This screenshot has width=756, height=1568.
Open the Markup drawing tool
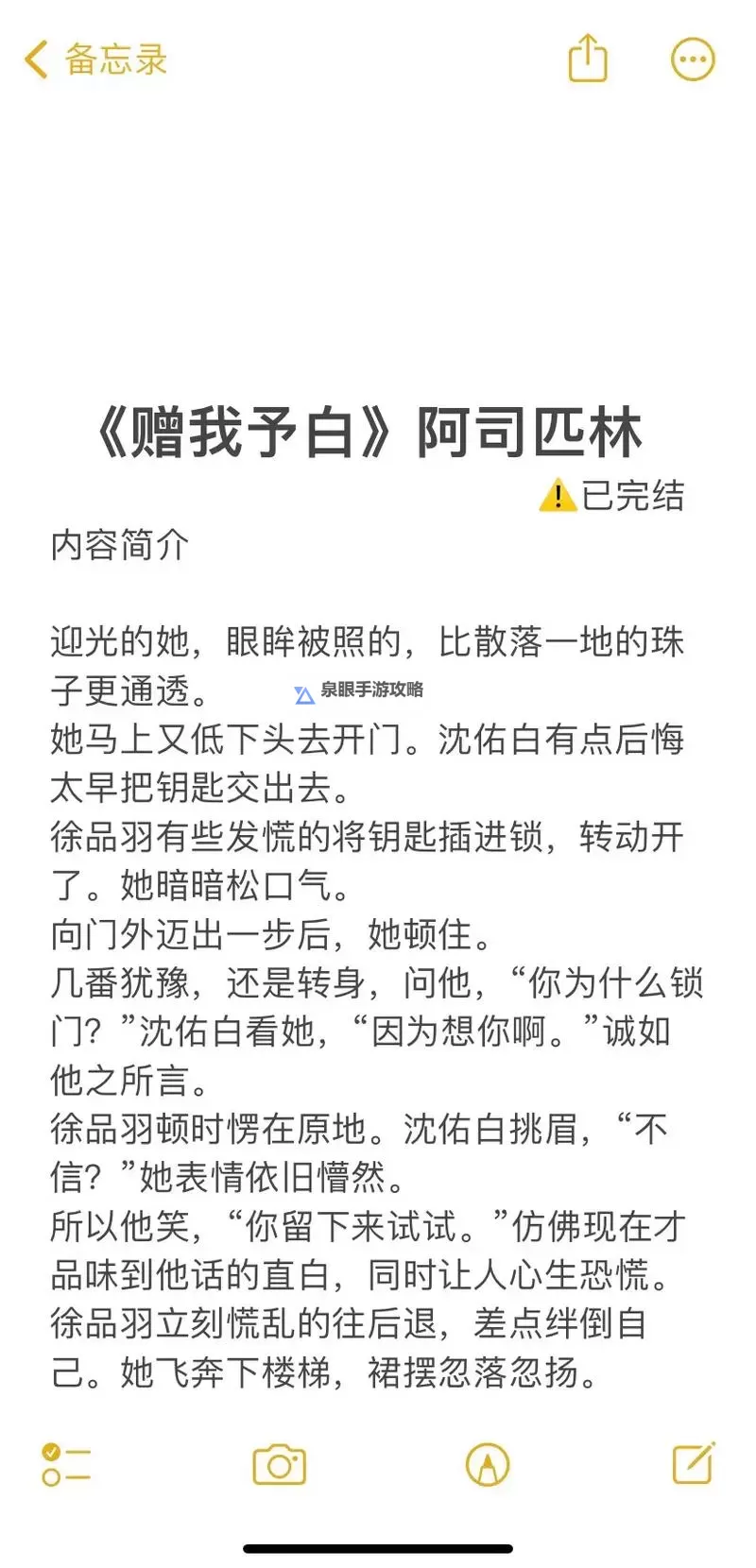(x=488, y=1463)
